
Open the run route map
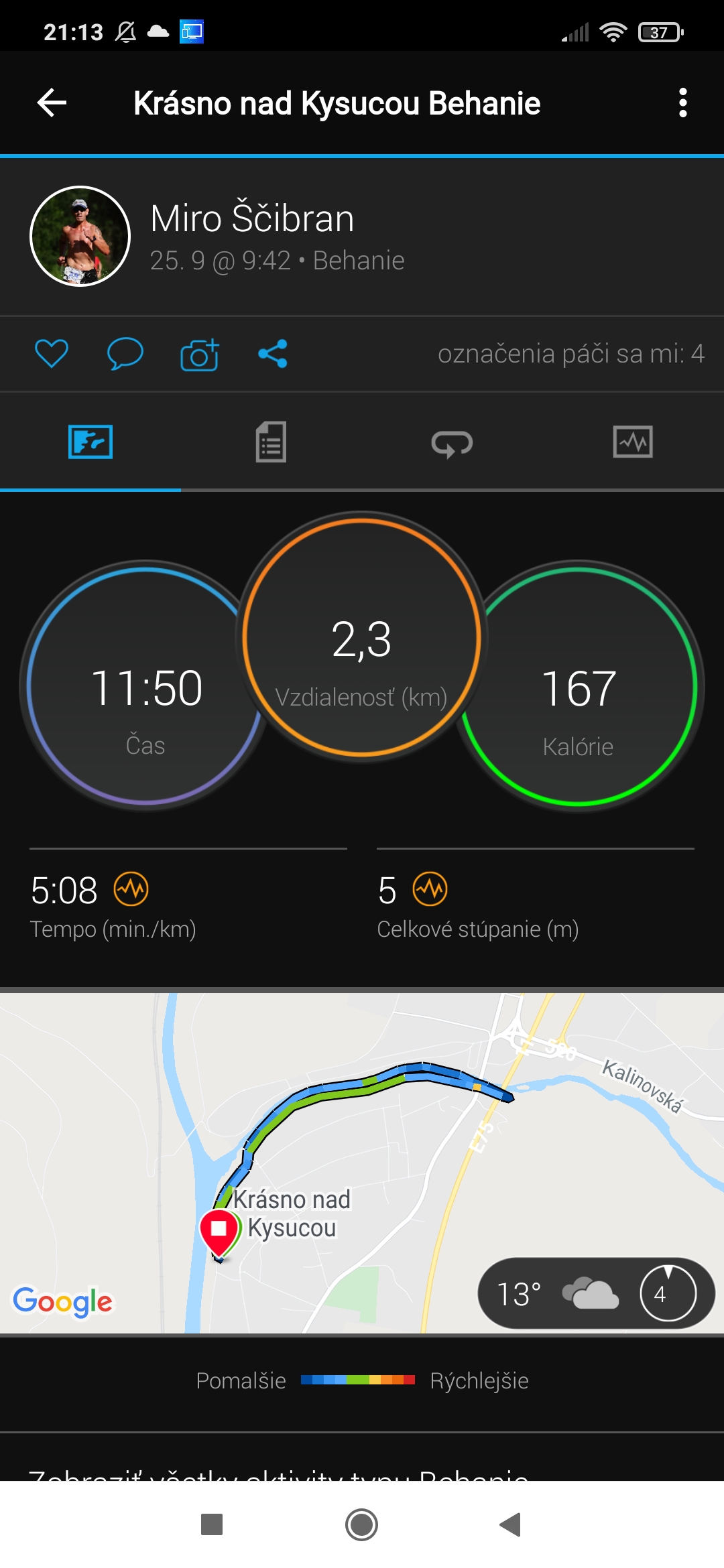[x=362, y=1163]
